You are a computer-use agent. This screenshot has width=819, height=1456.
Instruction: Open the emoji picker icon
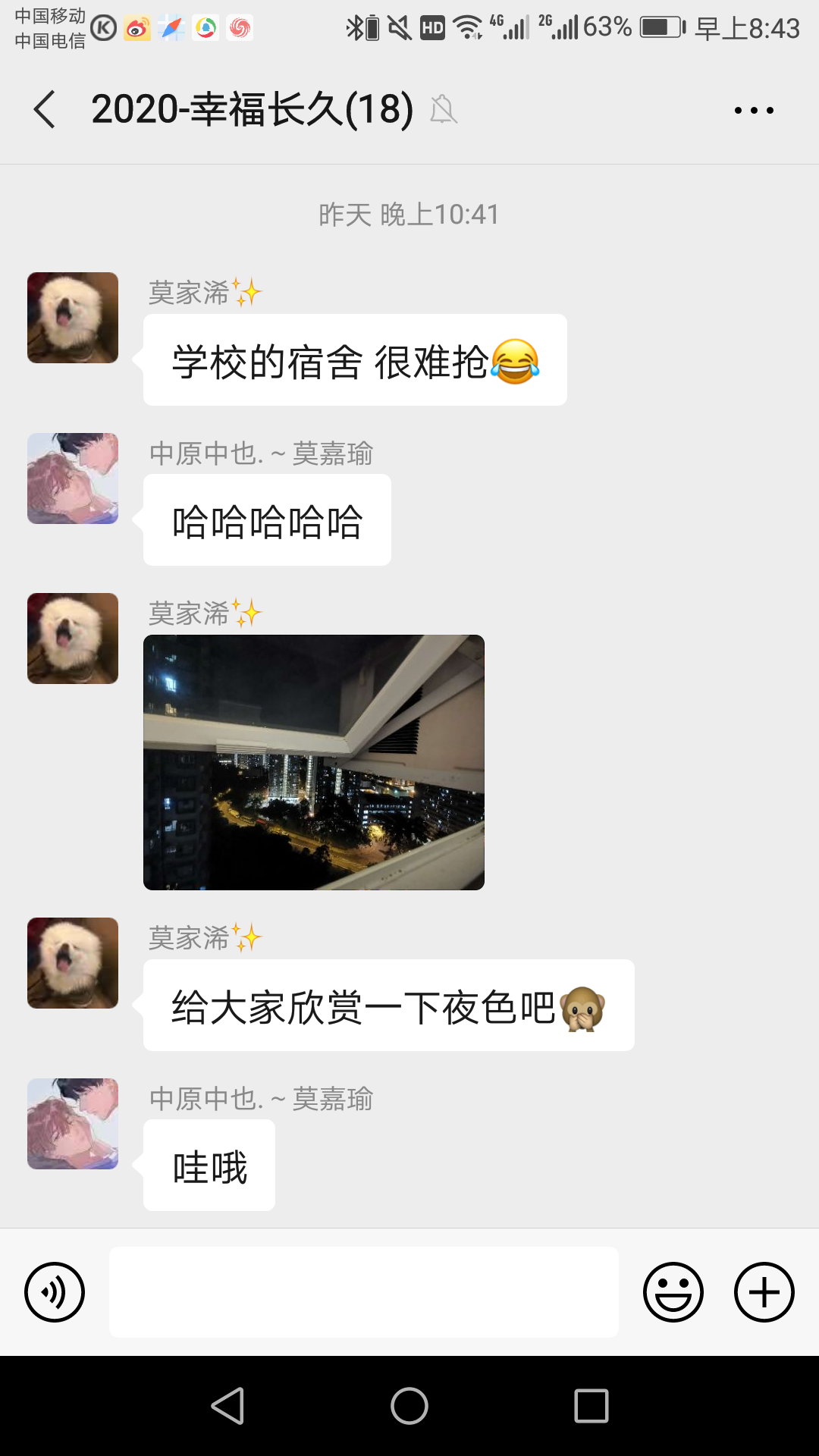674,1292
